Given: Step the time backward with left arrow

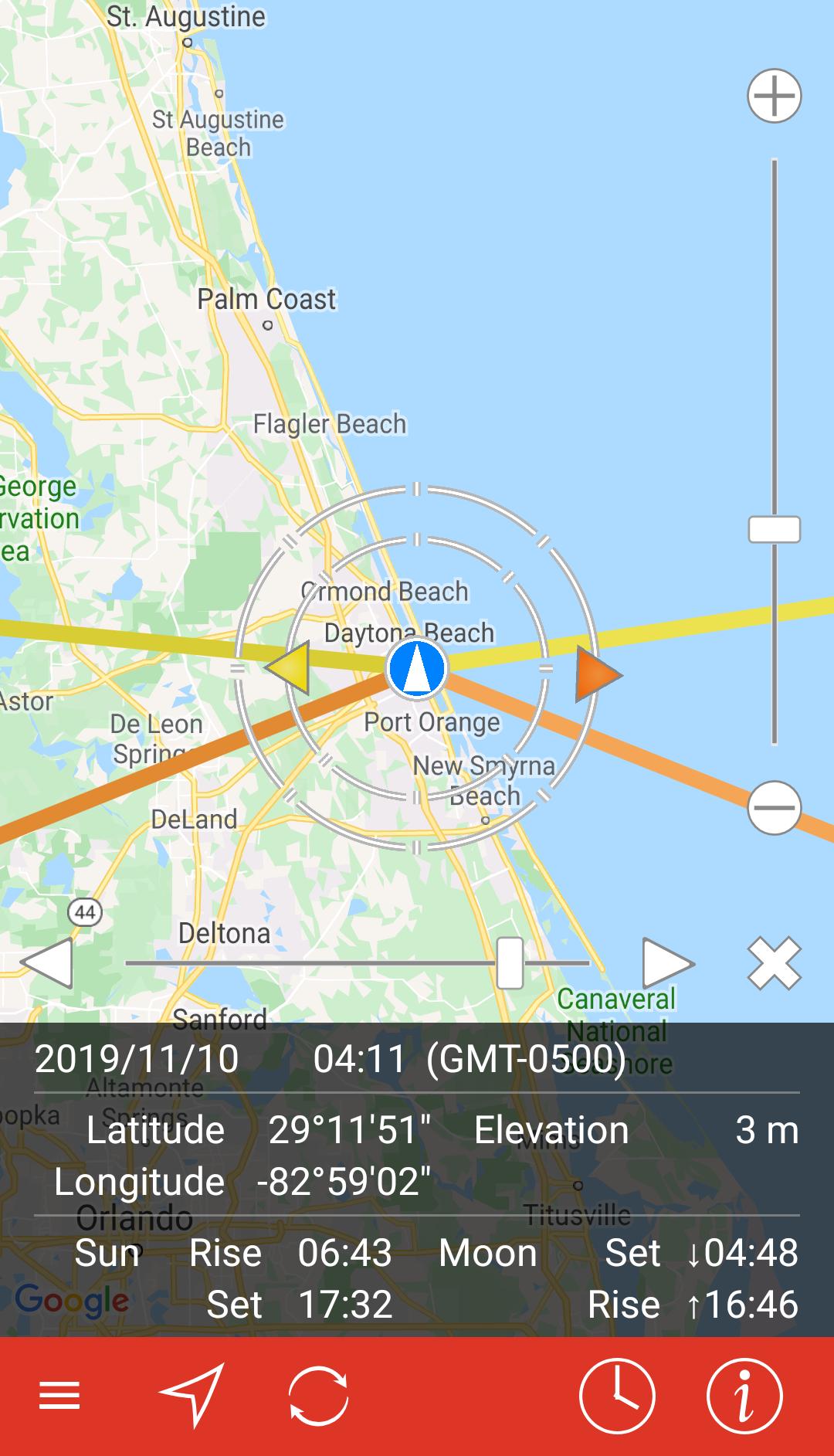Looking at the screenshot, I should (48, 963).
